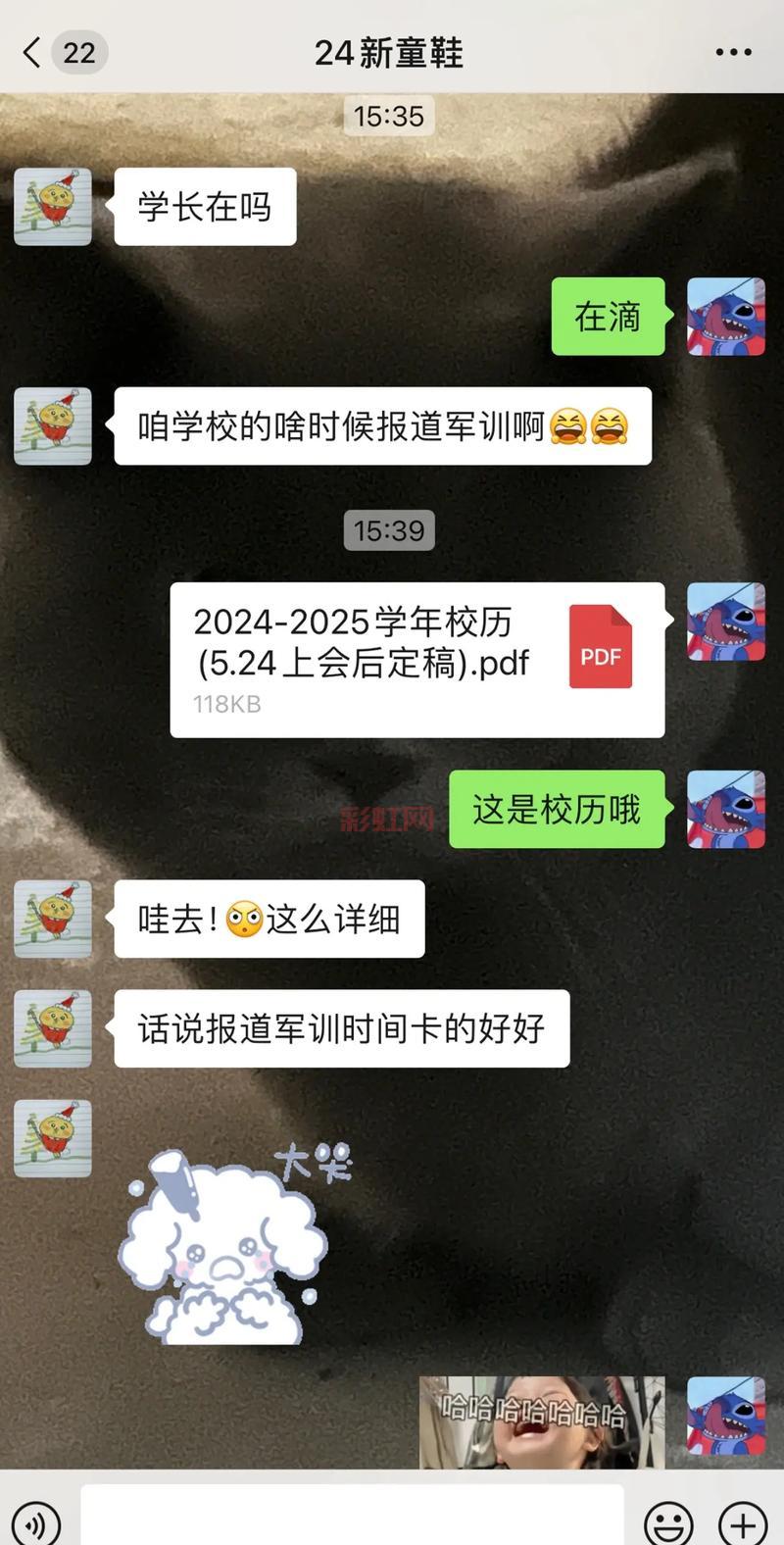784x1545 pixels.
Task: Select the 2024-2025学年校历 PDF message
Action: click(392, 657)
